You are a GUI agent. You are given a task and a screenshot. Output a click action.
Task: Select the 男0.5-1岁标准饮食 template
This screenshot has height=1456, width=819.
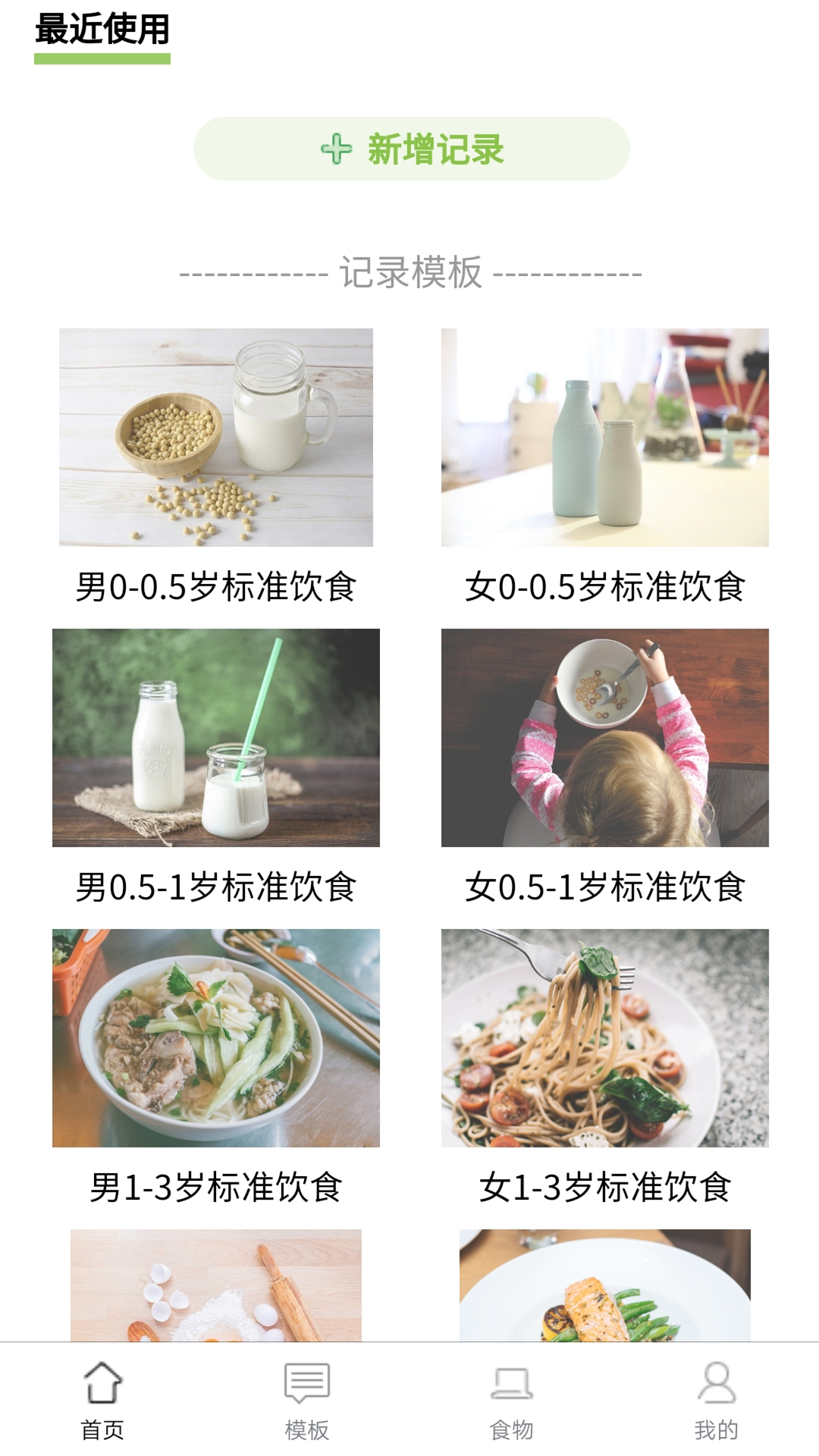[216, 767]
